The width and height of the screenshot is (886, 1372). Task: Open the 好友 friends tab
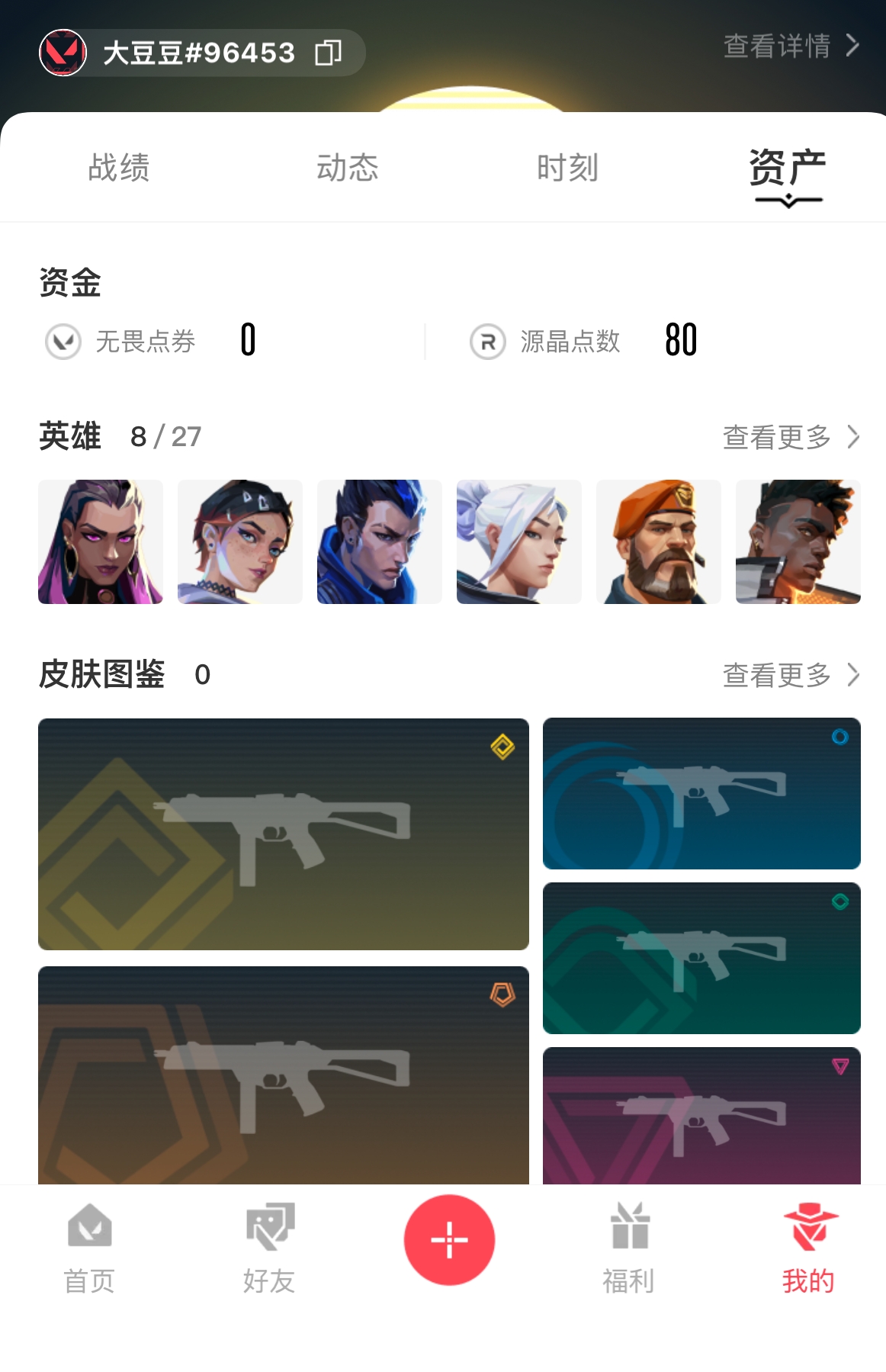(x=269, y=1248)
